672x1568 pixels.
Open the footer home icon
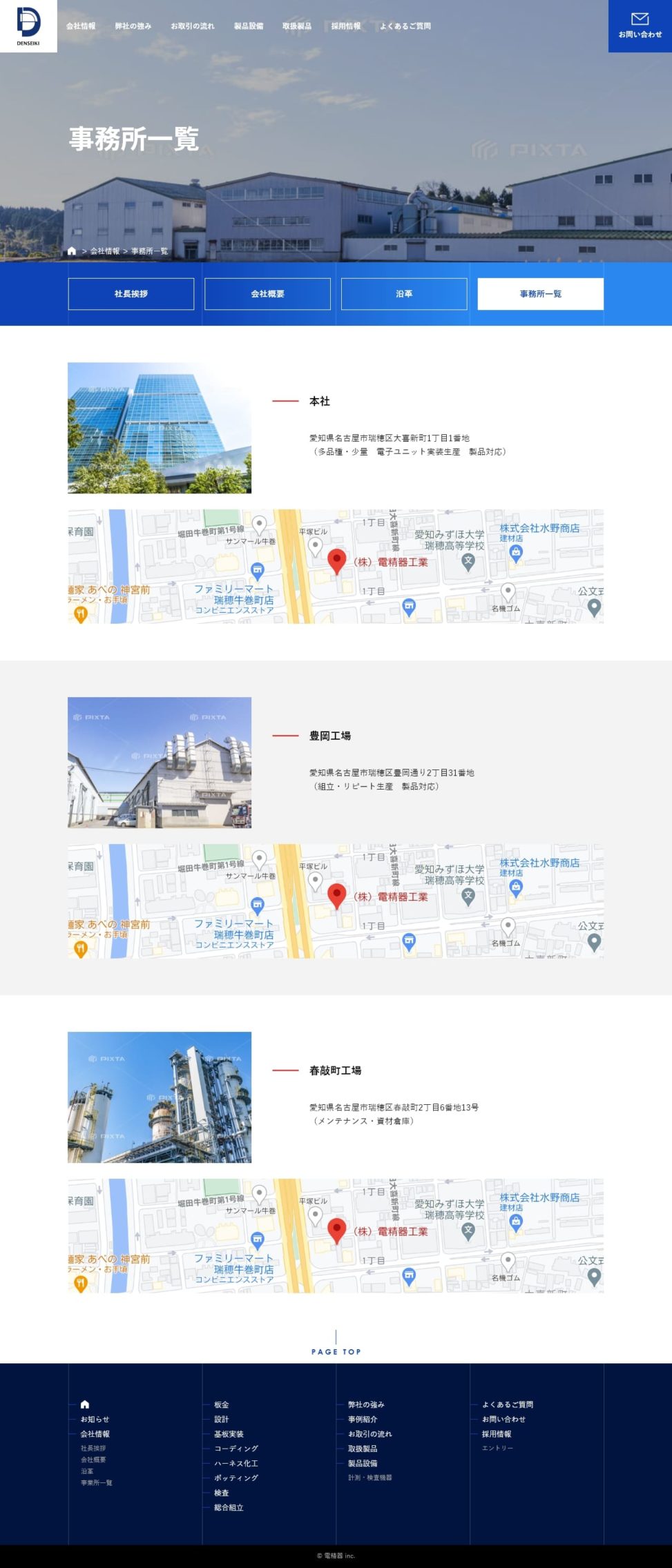(85, 1404)
